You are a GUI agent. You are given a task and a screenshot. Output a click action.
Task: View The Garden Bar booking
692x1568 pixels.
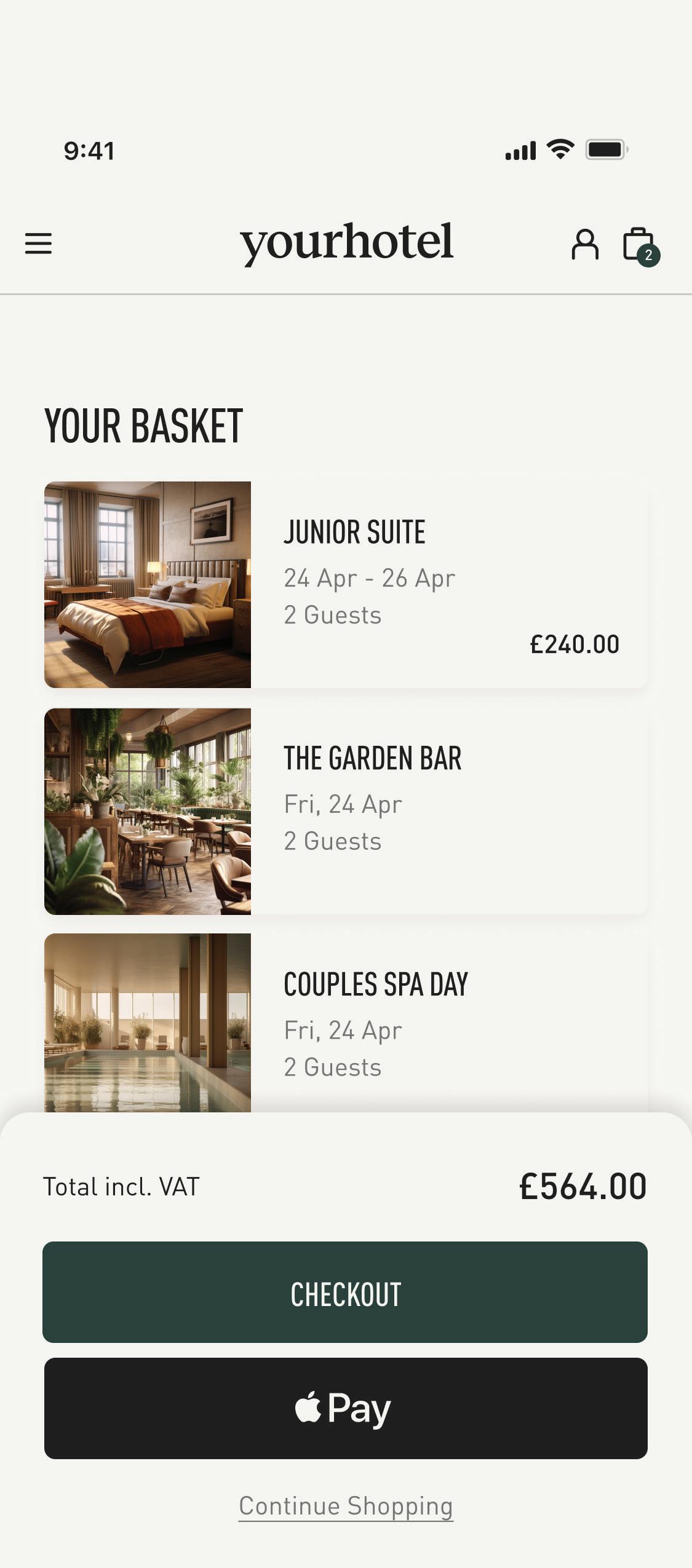pos(345,811)
